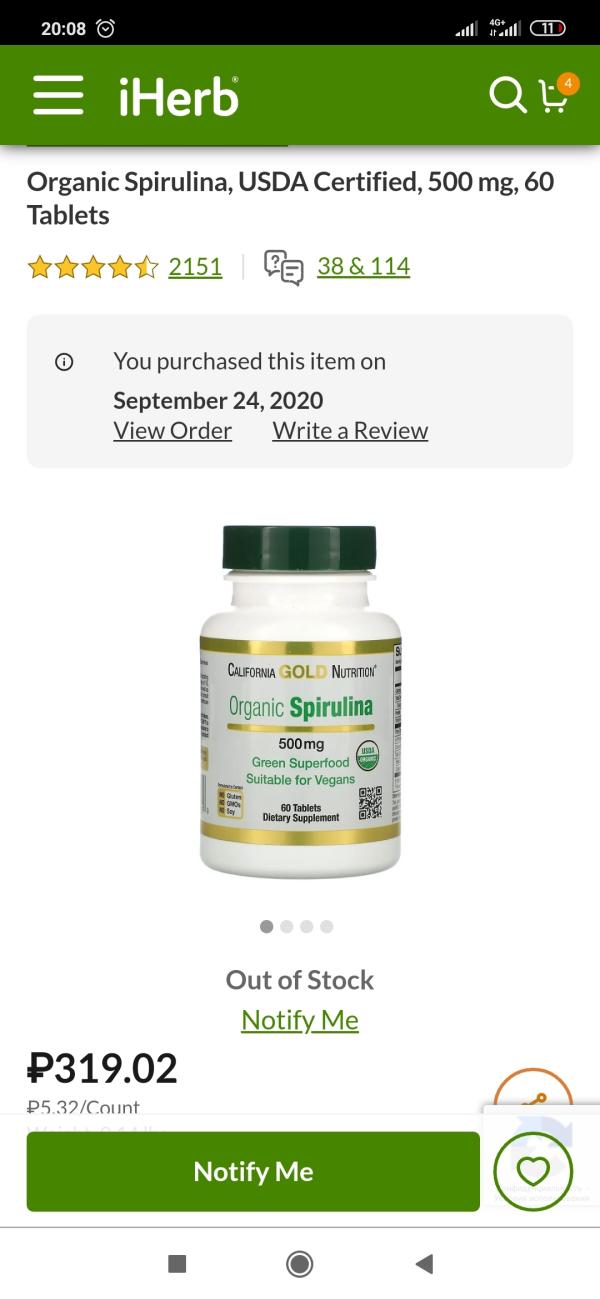Tap the underlined Notify Me link
Image resolution: width=600 pixels, height=1299 pixels.
(x=300, y=1020)
